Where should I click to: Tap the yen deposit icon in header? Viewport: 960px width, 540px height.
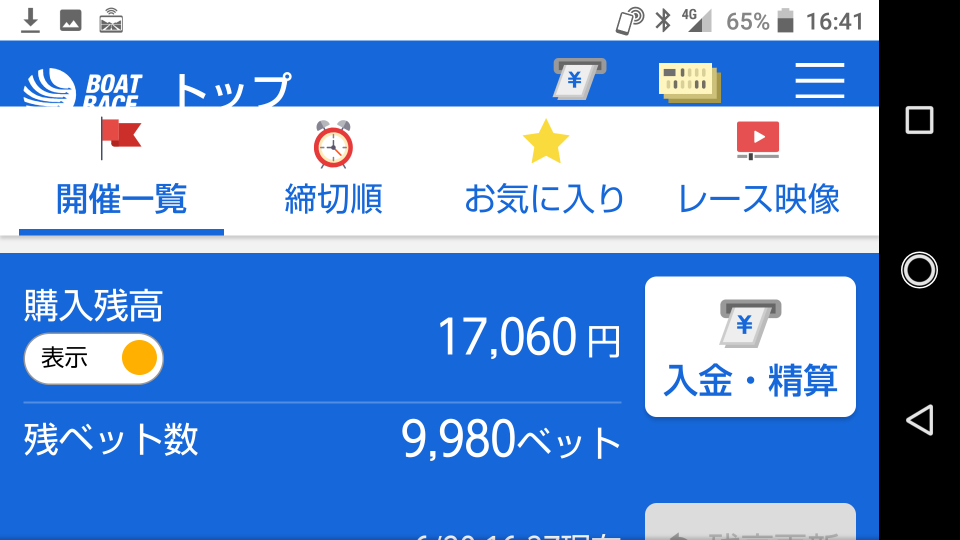coord(579,79)
